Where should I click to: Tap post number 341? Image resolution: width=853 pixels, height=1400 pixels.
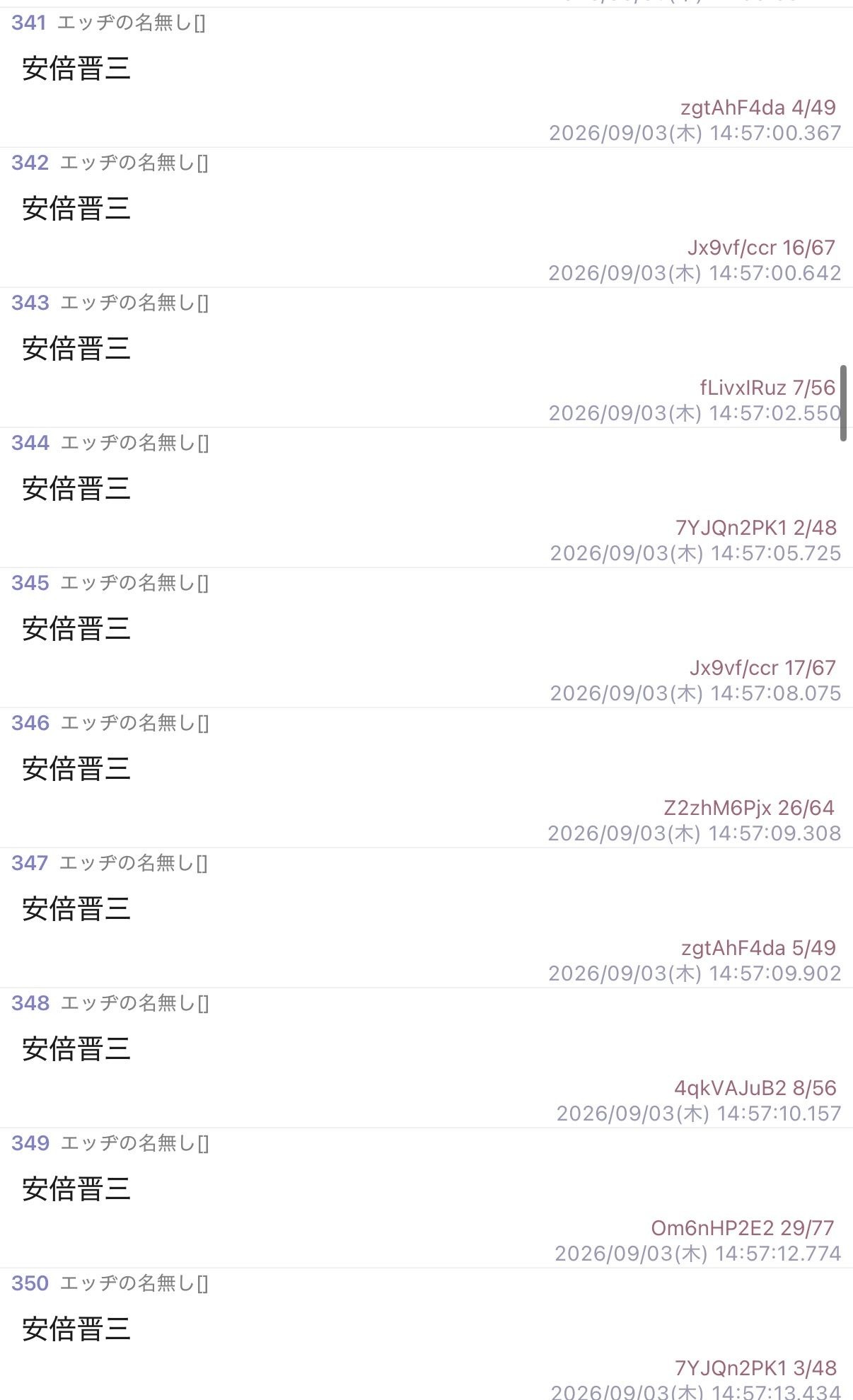point(29,23)
